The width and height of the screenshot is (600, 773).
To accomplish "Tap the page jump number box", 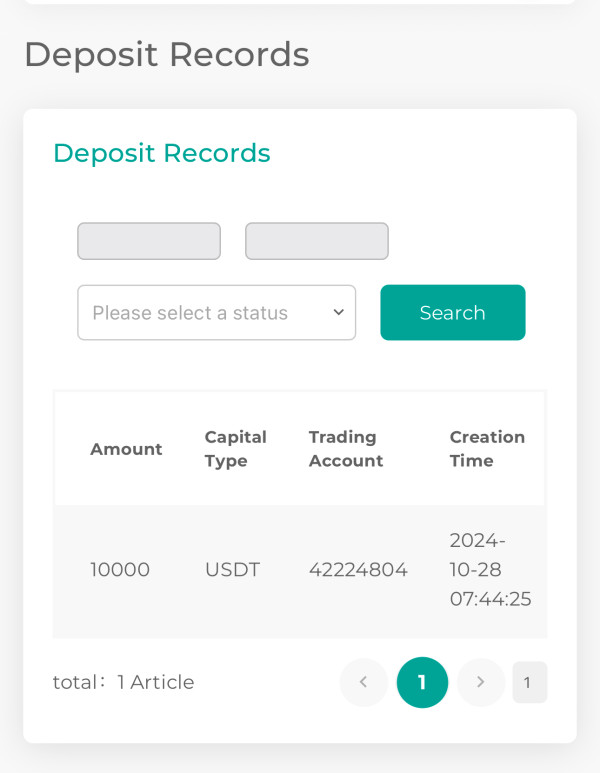I will click(530, 682).
